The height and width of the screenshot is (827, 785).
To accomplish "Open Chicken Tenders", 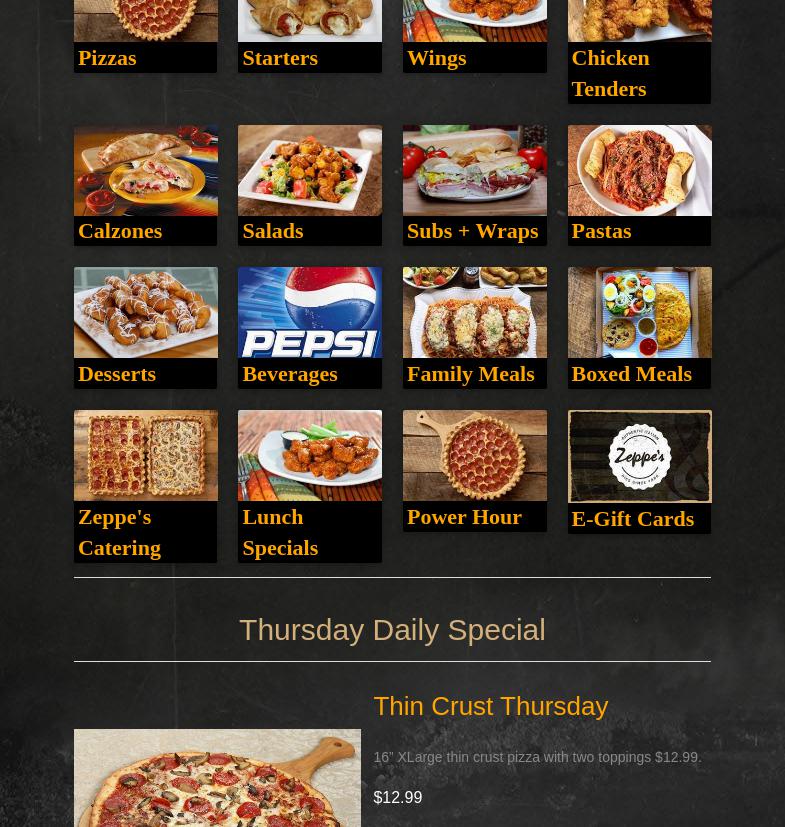I will click(x=639, y=50).
